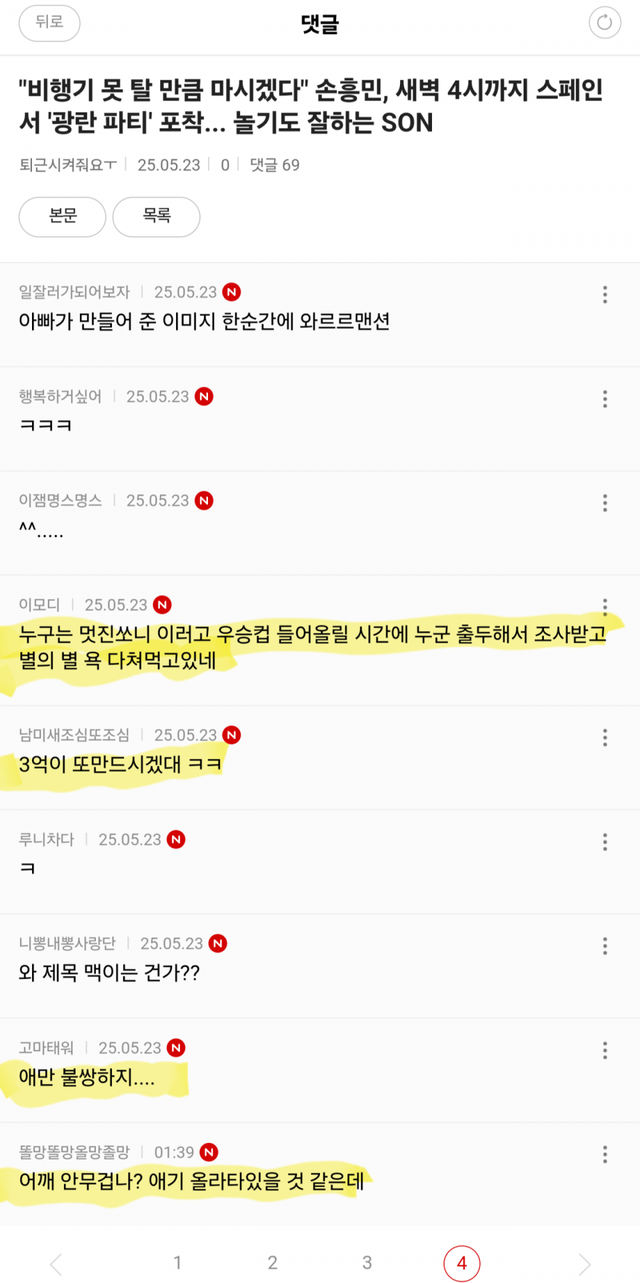
Task: Go to previous pages with left arrow
Action: (56, 1264)
